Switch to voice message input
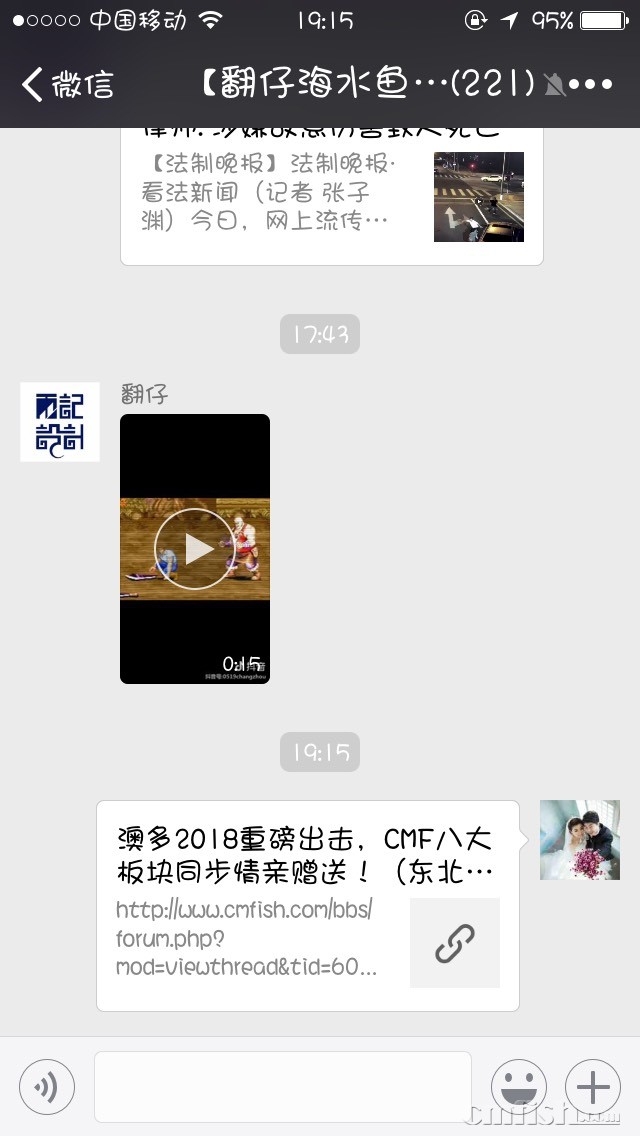 click(x=46, y=1086)
